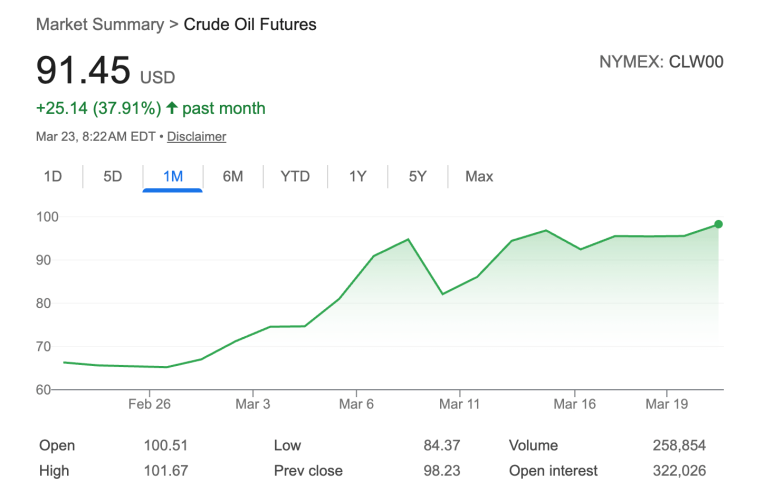Go to Market Summary breadcrumb
This screenshot has height=501, width=765.
(100, 24)
